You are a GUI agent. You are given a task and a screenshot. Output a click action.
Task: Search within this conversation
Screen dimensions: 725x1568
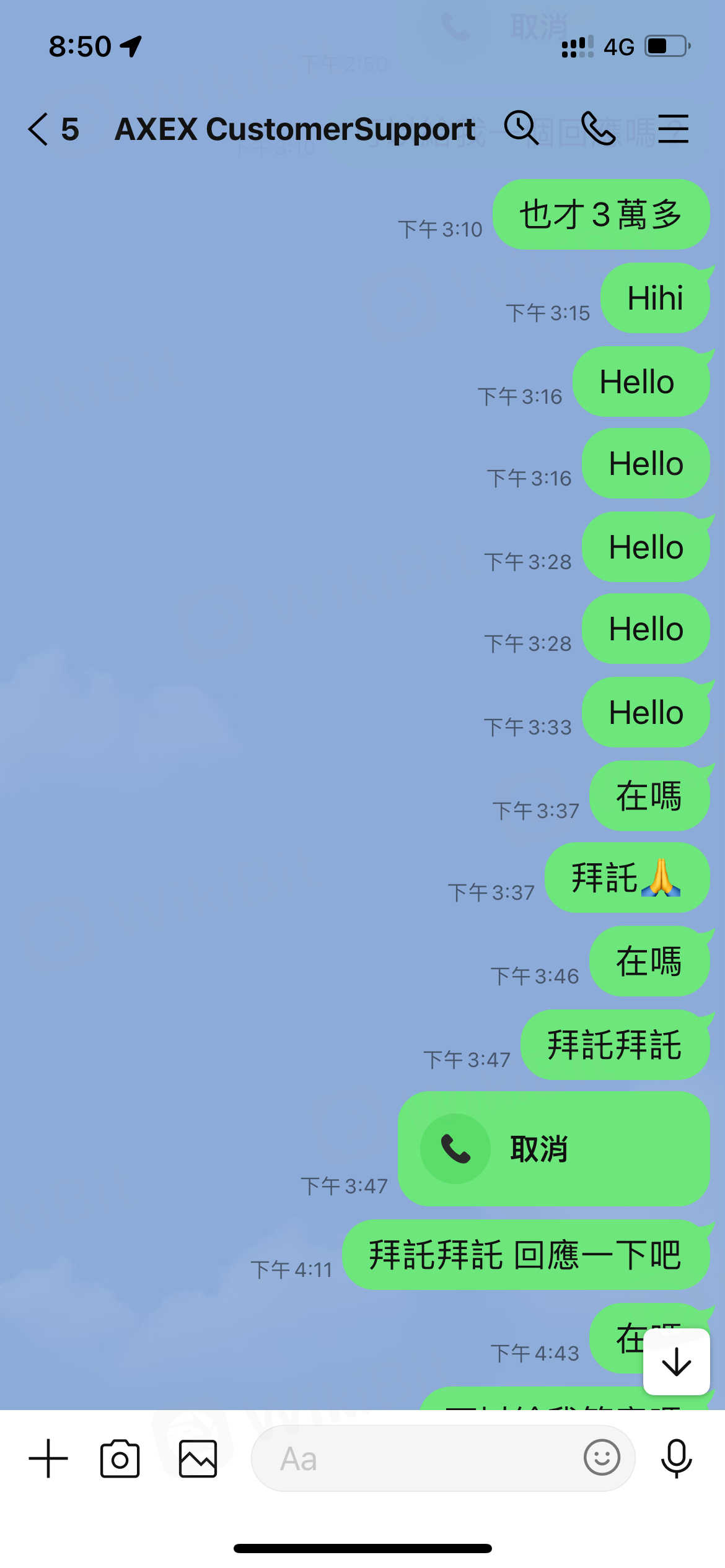[521, 128]
